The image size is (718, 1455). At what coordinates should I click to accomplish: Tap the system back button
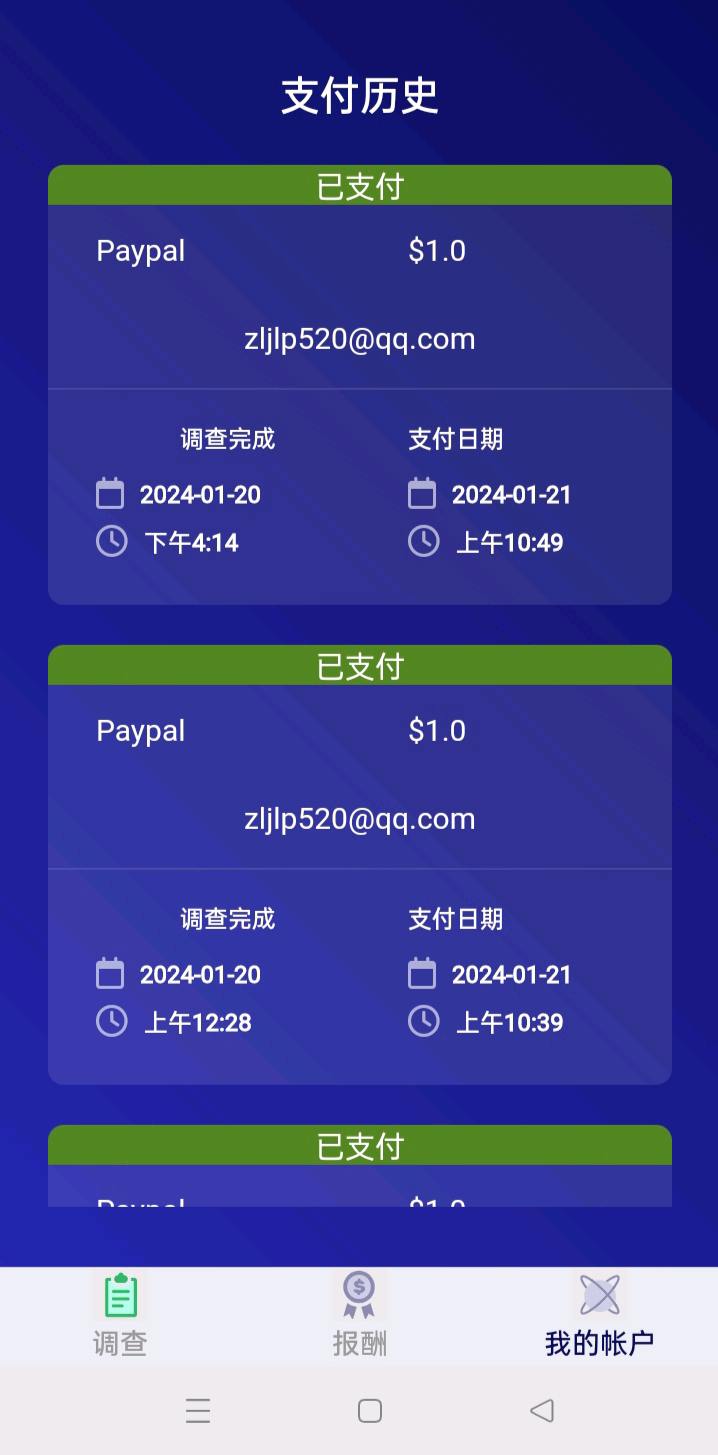click(x=541, y=1410)
